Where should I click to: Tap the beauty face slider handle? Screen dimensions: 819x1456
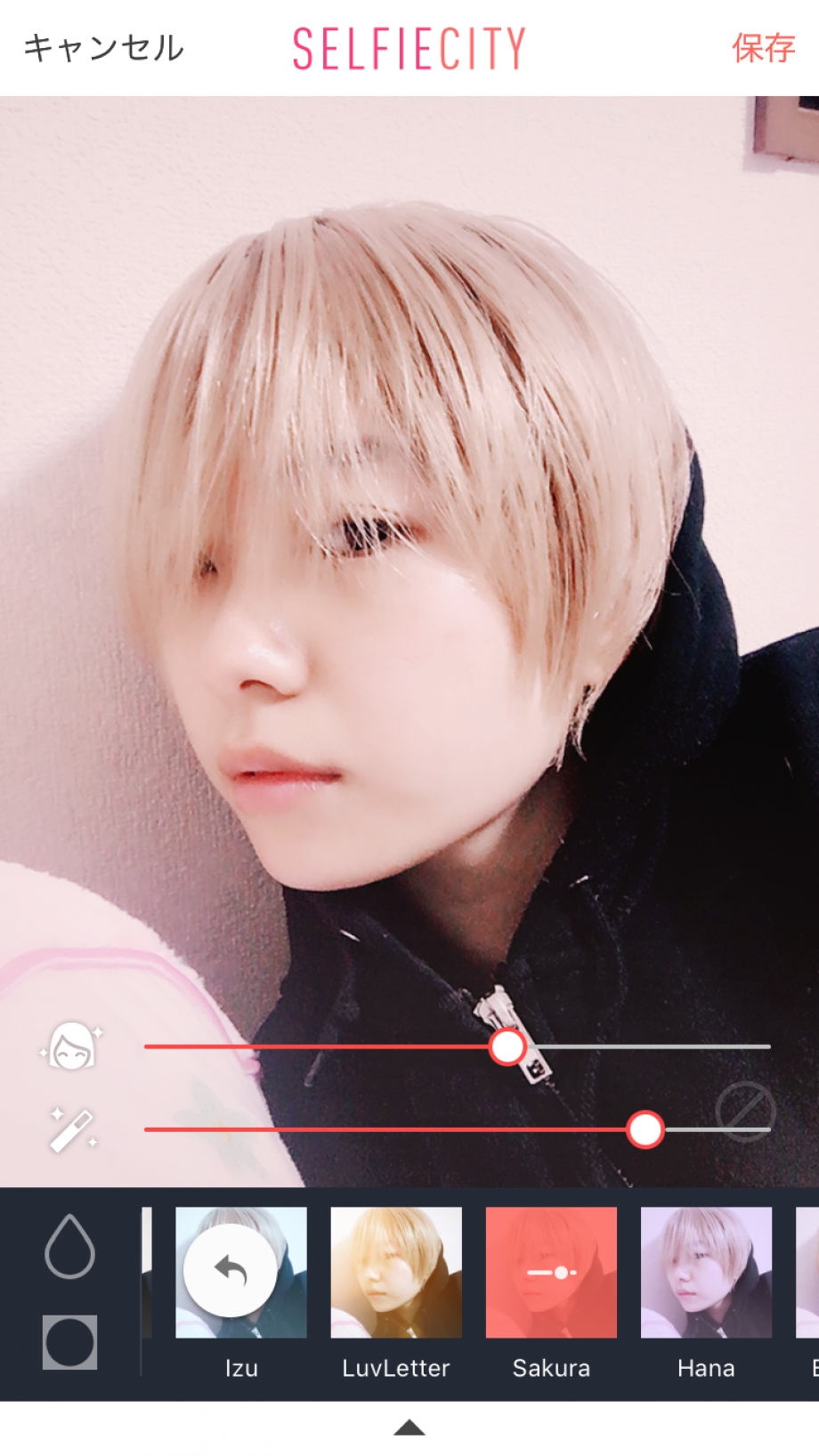click(507, 1047)
